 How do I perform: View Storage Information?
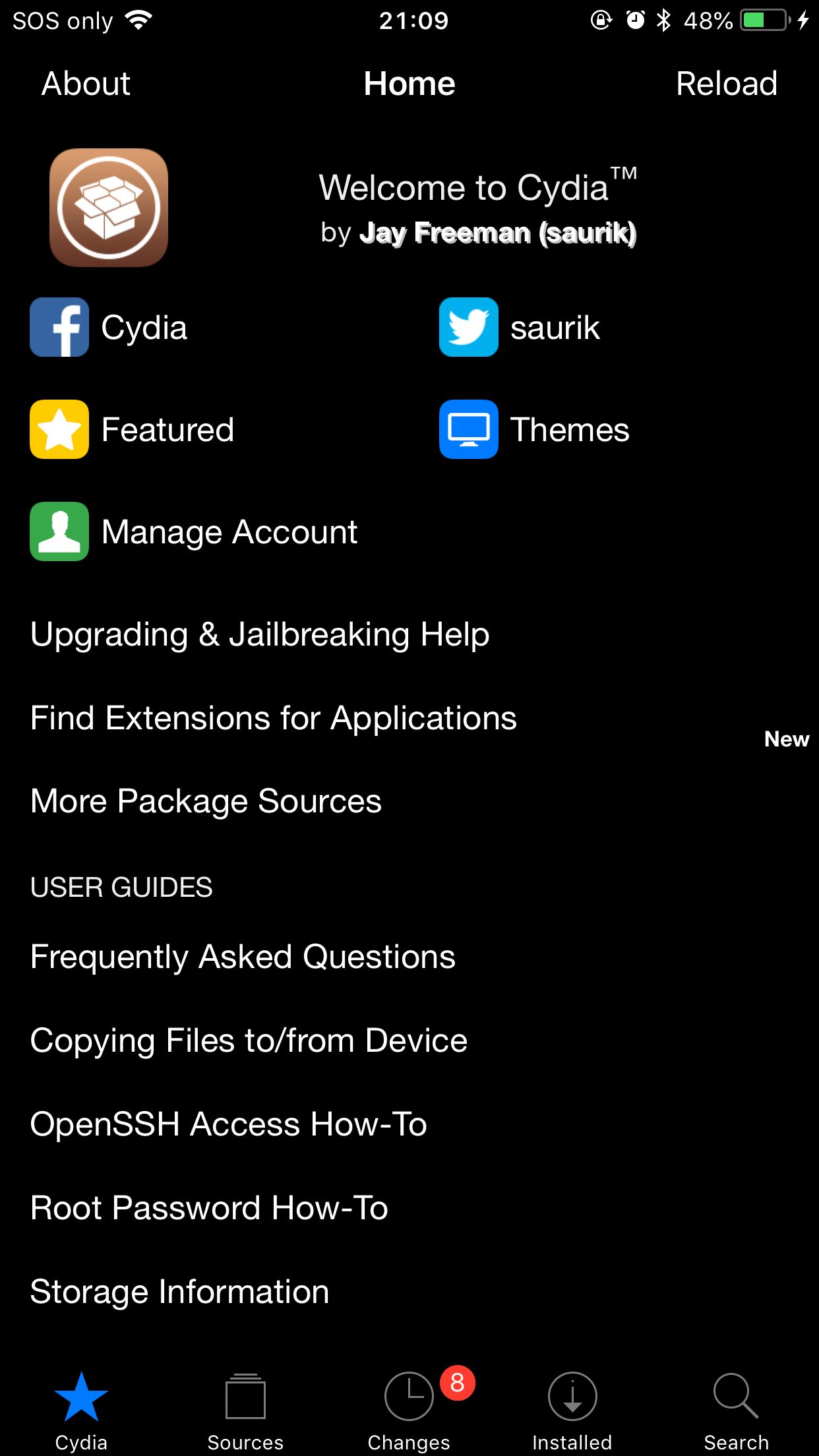pyautogui.click(x=179, y=1291)
